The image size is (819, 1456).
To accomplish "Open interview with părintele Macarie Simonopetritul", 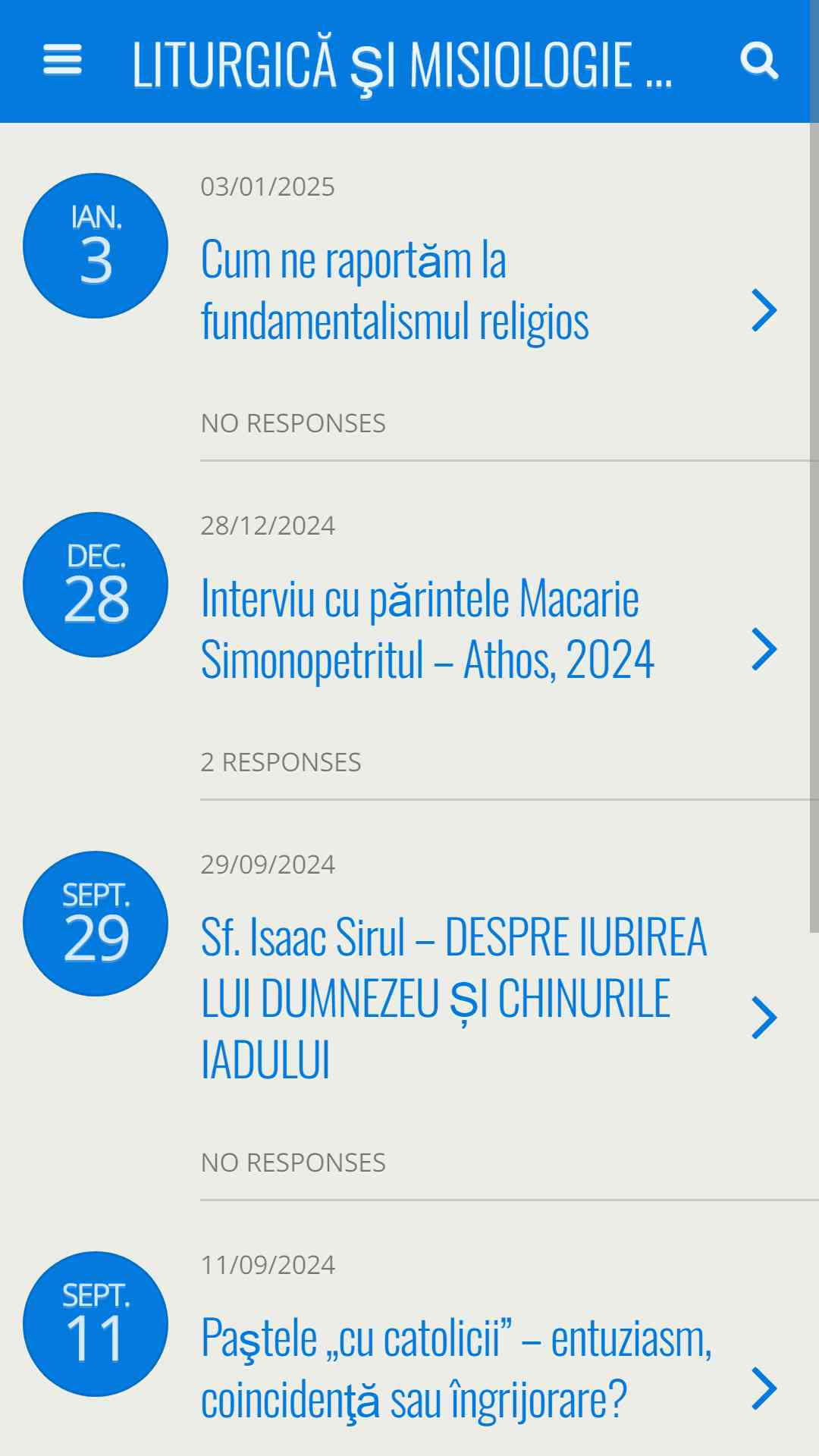I will 427,629.
